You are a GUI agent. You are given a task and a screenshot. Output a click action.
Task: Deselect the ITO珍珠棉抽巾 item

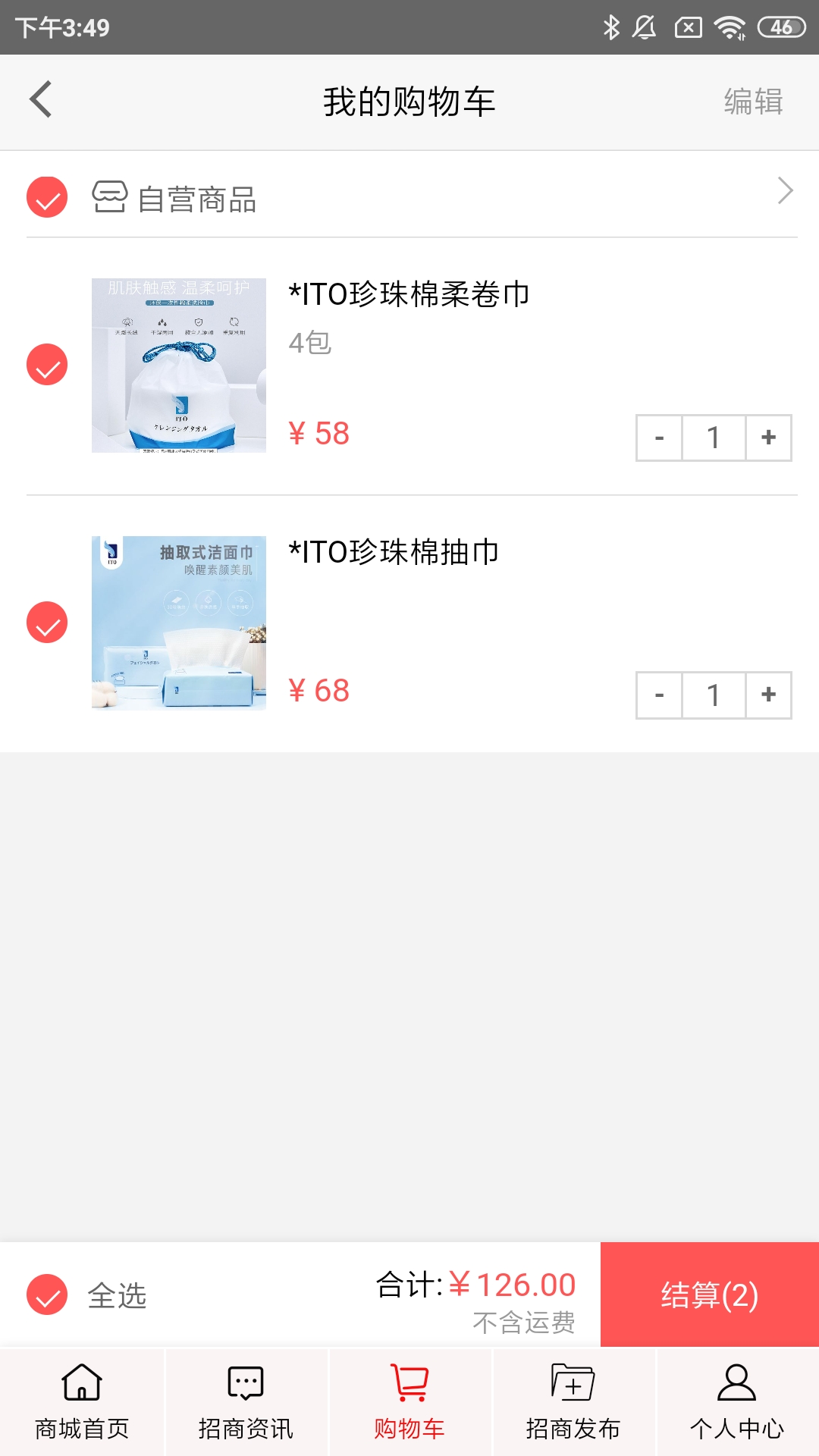click(x=47, y=623)
